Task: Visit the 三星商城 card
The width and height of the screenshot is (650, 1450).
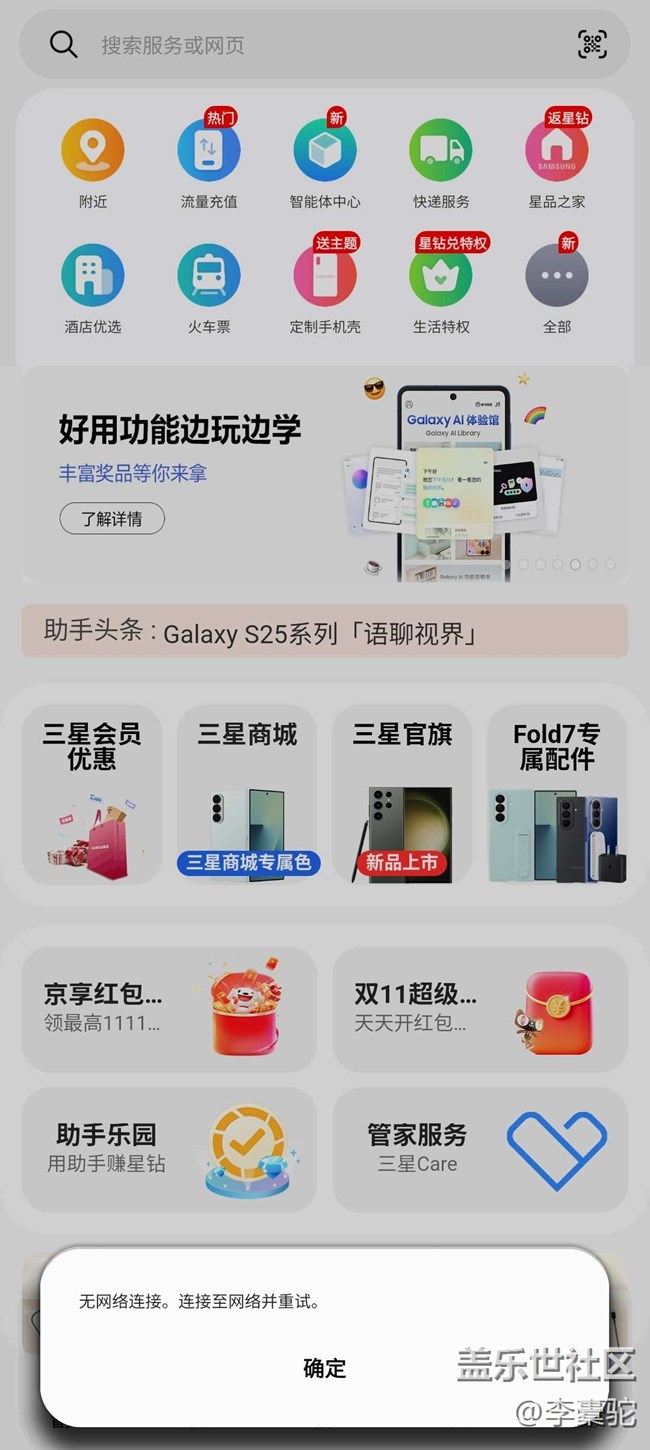Action: pos(247,795)
